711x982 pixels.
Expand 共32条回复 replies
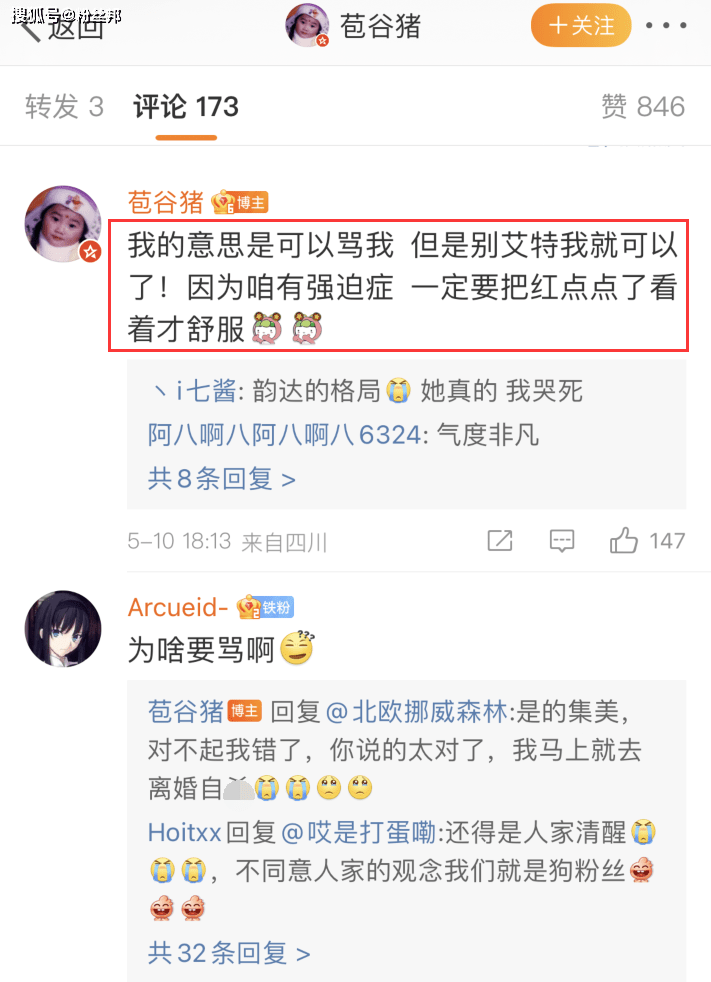[229, 953]
